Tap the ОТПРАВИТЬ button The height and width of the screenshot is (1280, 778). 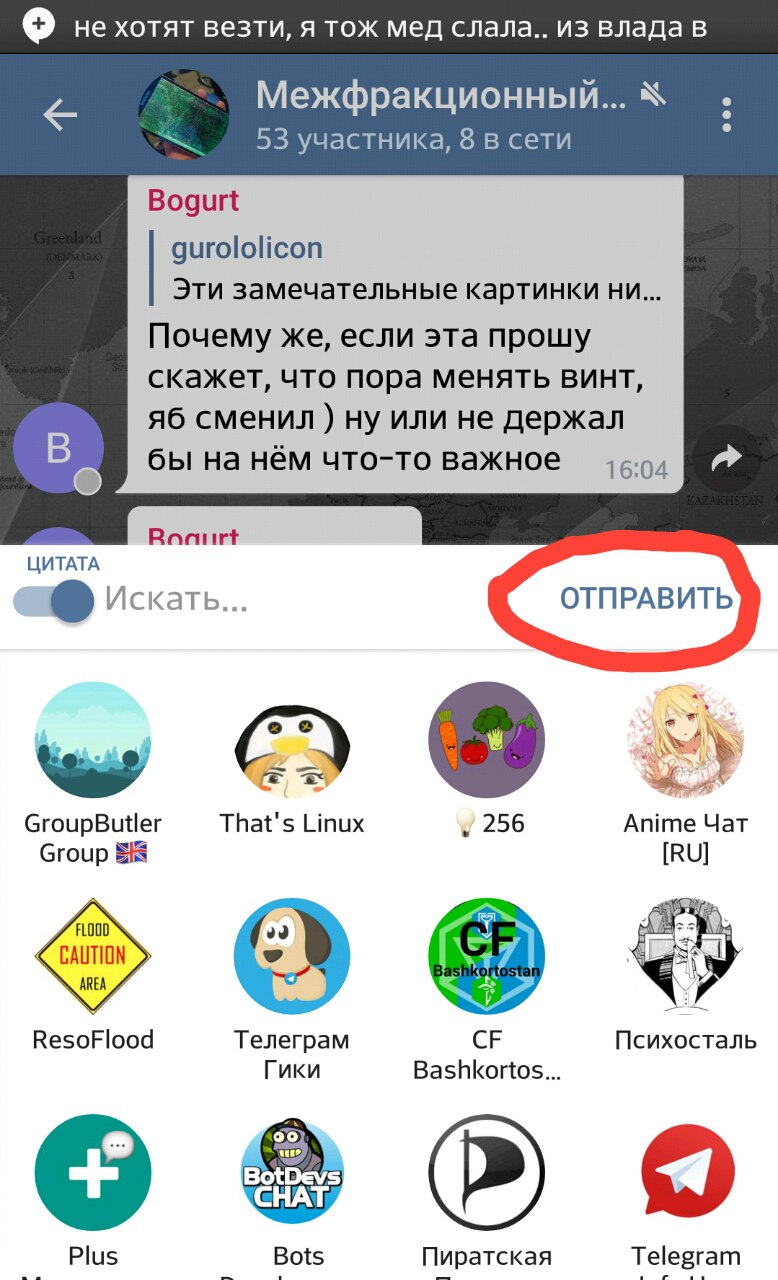click(x=646, y=598)
